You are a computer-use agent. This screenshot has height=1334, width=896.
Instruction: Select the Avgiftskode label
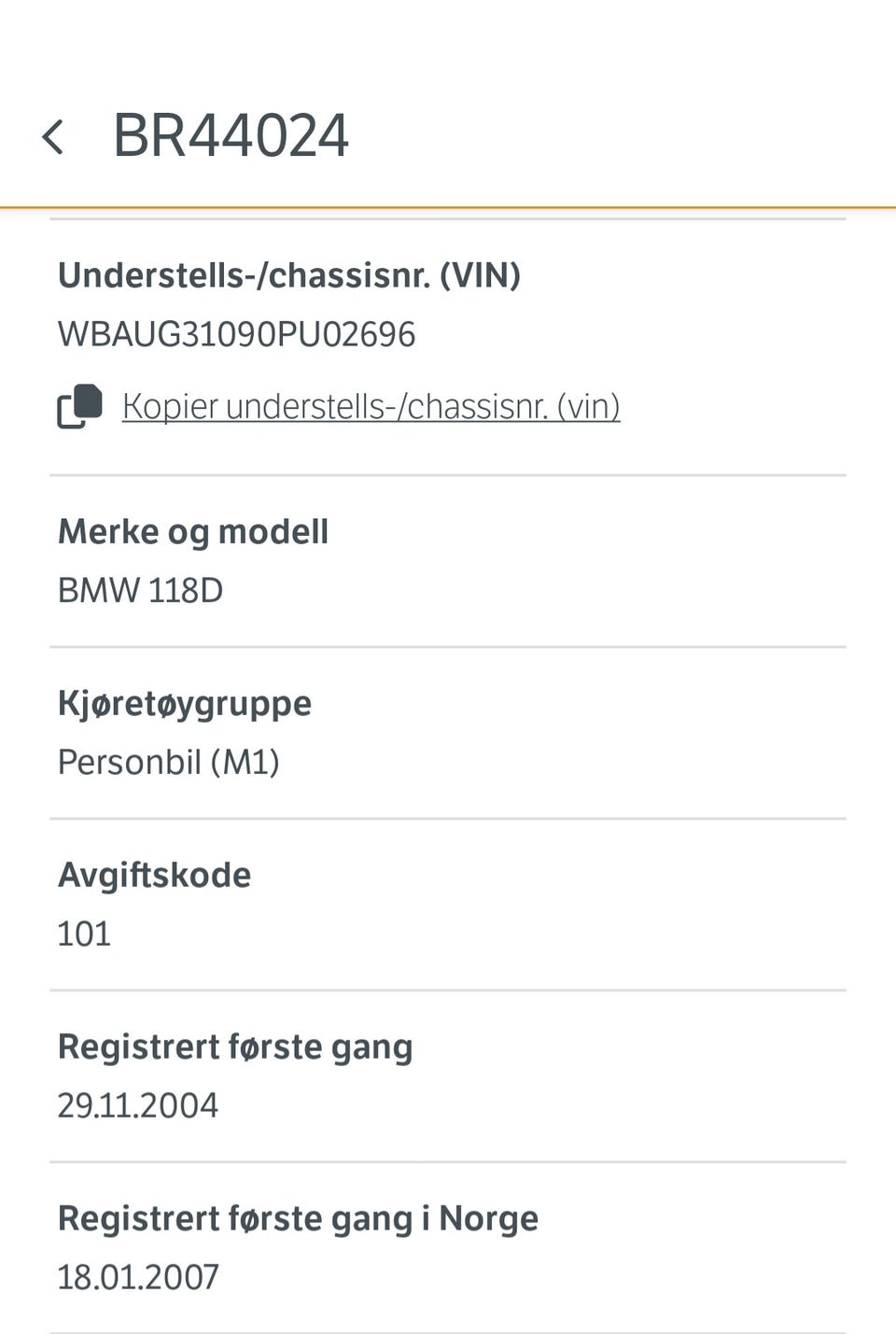(x=155, y=875)
